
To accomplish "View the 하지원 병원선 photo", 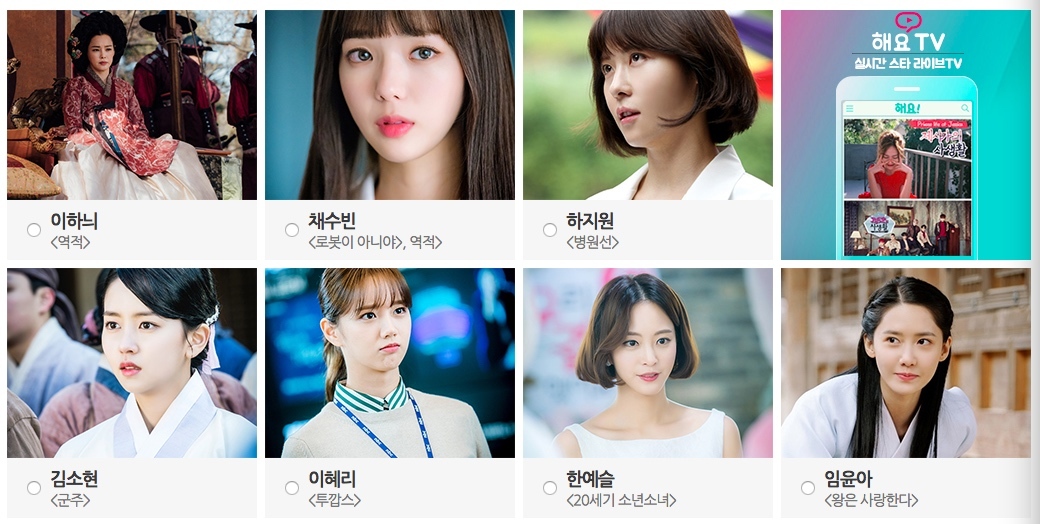I will (x=648, y=105).
